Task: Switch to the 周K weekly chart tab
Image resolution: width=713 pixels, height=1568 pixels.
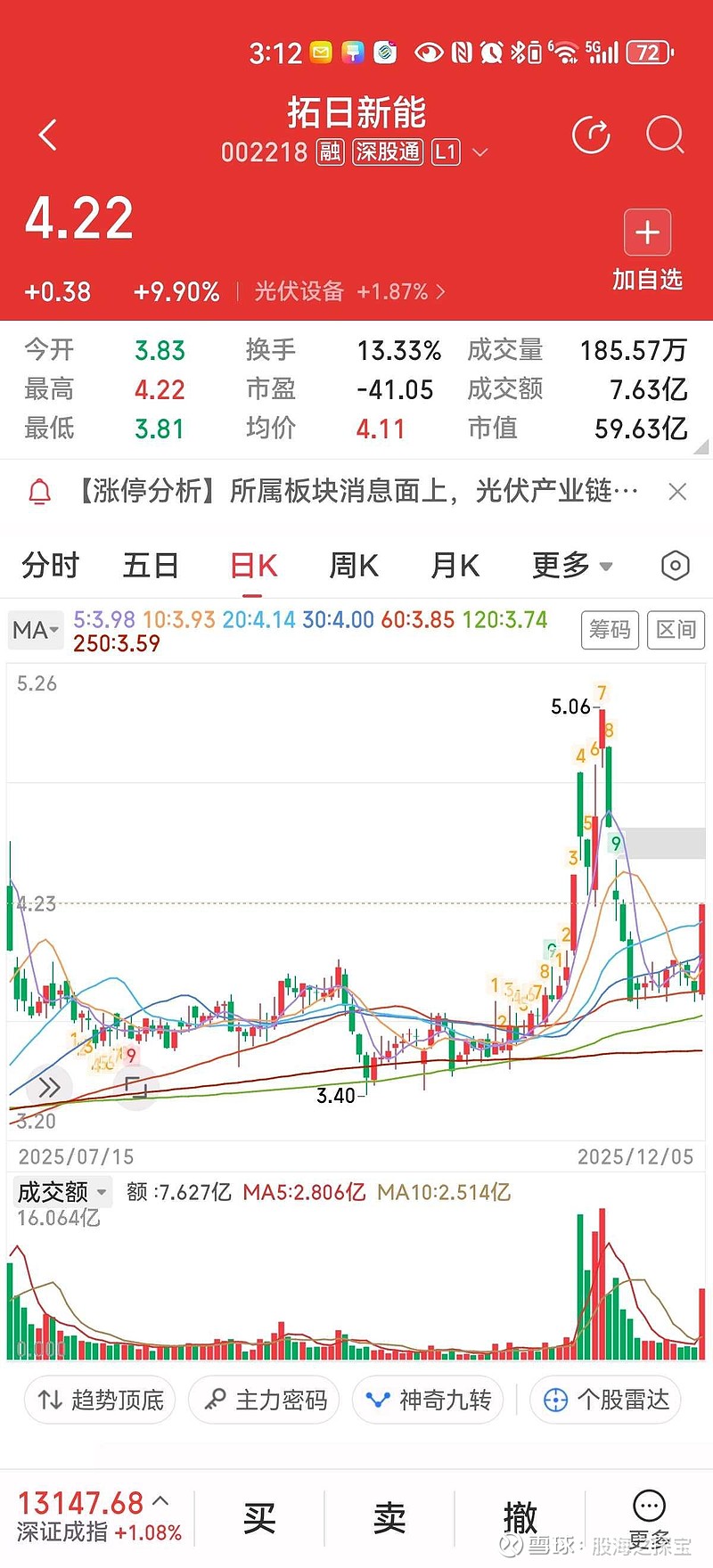Action: [x=353, y=565]
